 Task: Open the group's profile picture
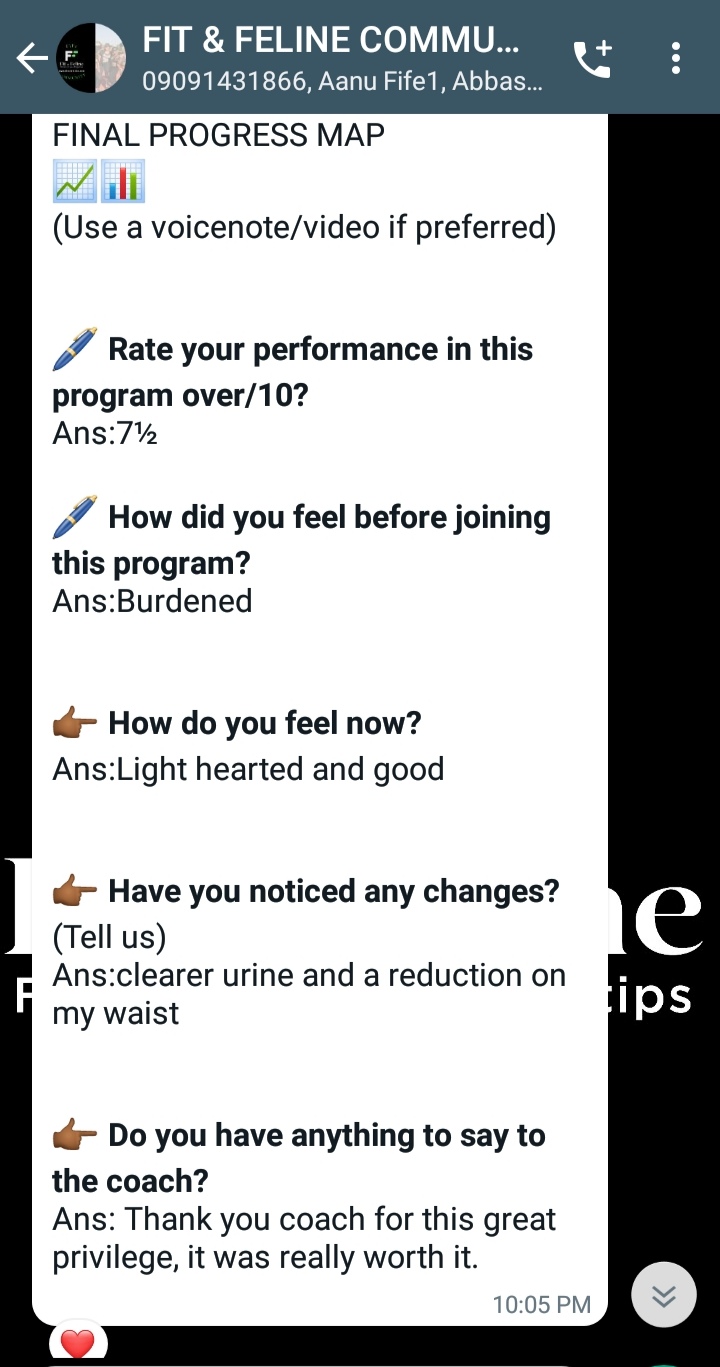click(x=91, y=59)
